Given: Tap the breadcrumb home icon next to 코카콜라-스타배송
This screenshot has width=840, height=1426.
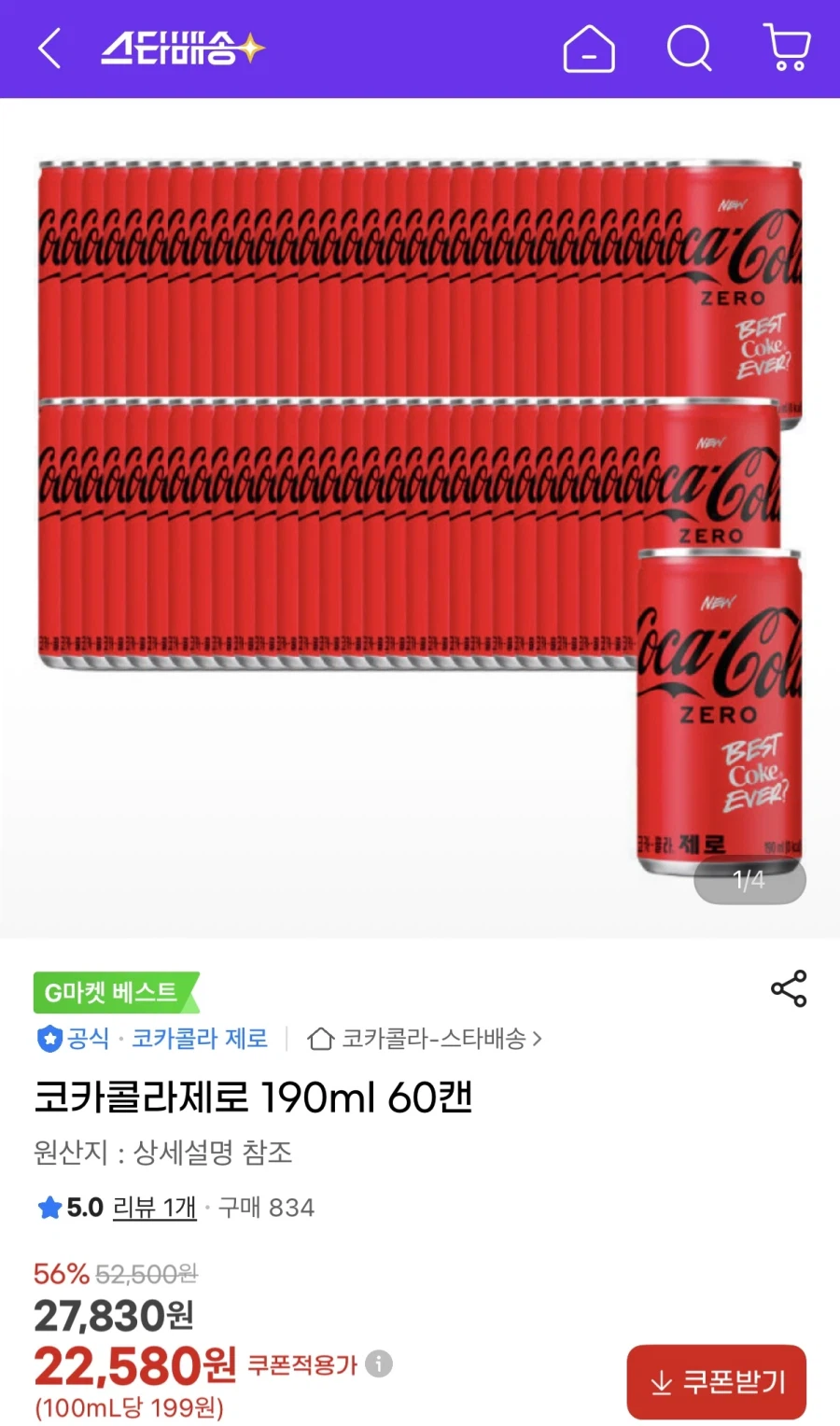Looking at the screenshot, I should pyautogui.click(x=321, y=1038).
